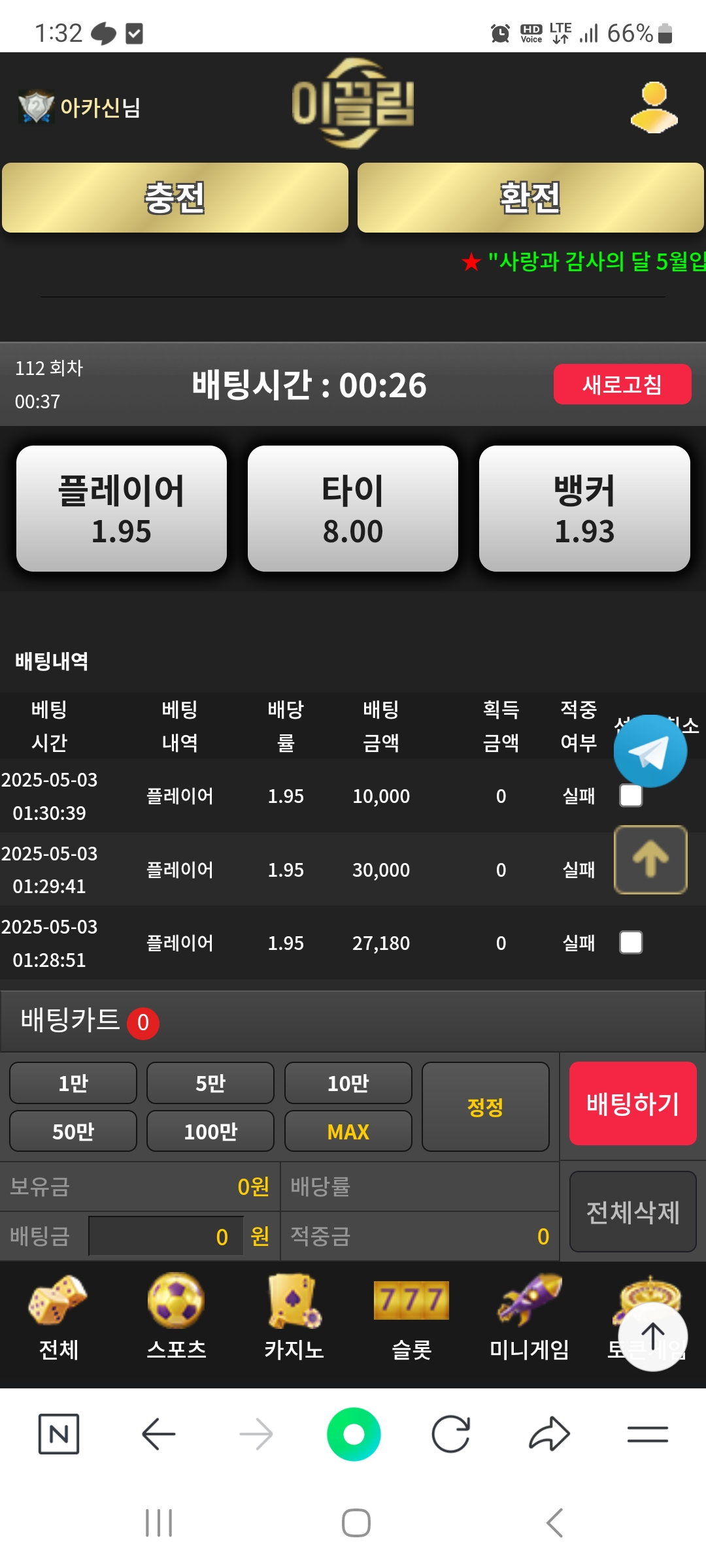Place the bet with 배팅하기
The height and width of the screenshot is (1568, 706).
coord(632,1103)
